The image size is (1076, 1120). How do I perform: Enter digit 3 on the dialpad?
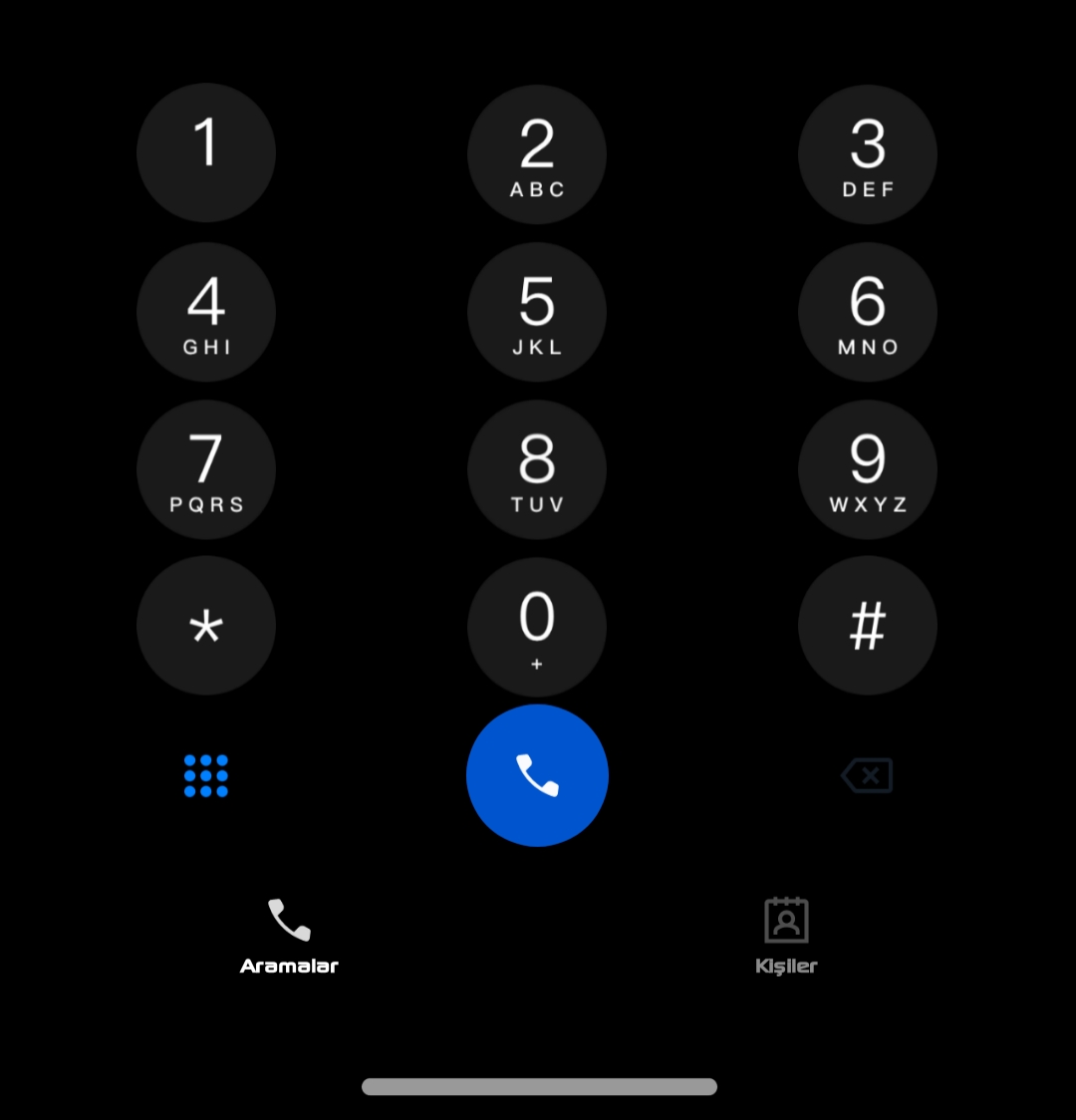pyautogui.click(x=868, y=154)
